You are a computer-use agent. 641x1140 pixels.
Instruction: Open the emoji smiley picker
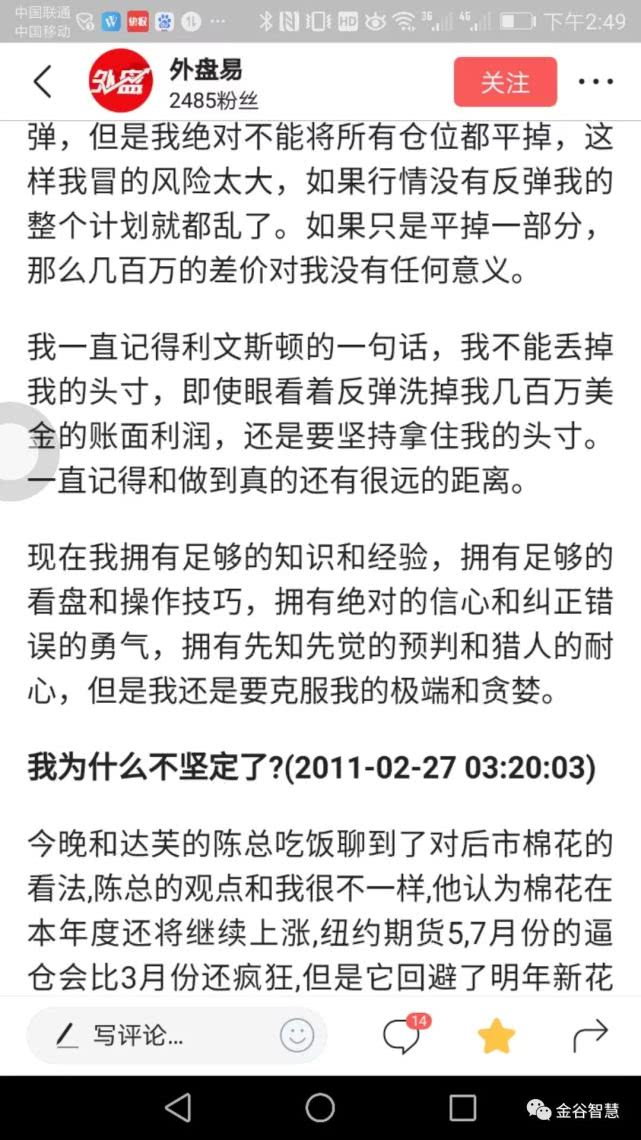coord(297,1035)
